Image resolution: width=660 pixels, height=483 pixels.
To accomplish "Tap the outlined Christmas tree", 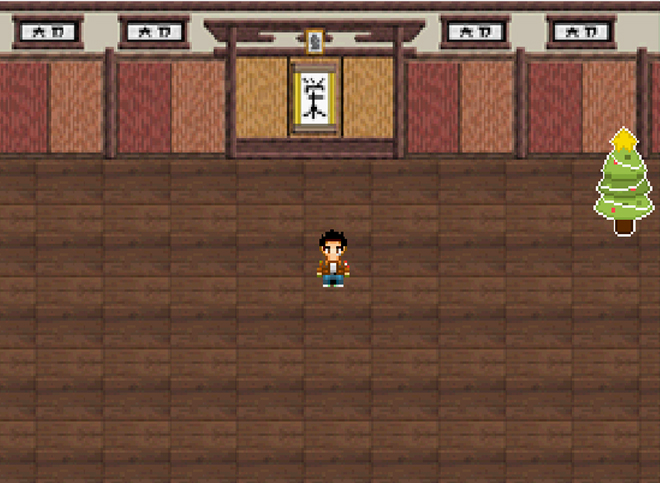I will 623,185.
